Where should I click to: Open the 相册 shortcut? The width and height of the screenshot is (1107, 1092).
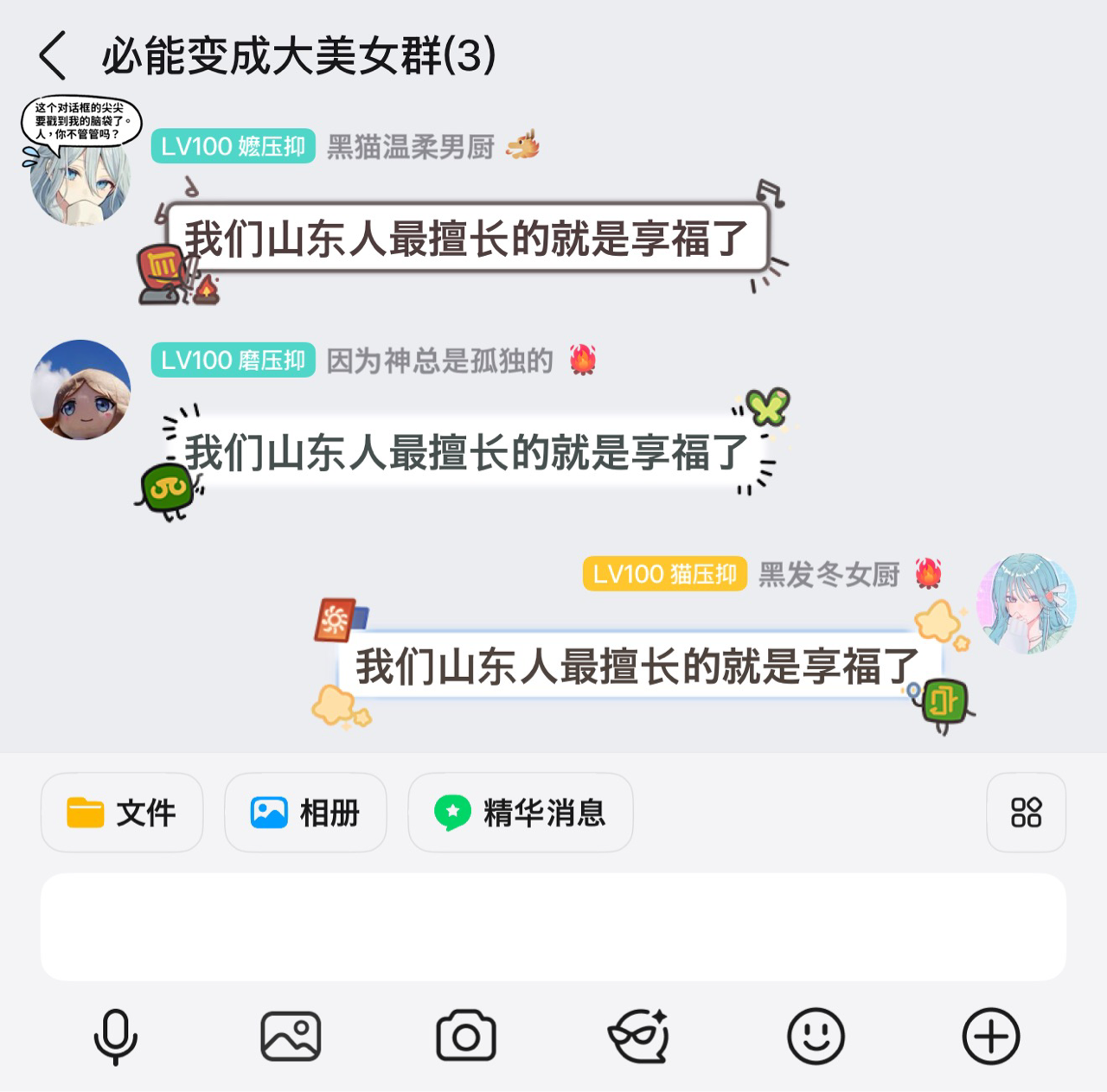tap(305, 813)
